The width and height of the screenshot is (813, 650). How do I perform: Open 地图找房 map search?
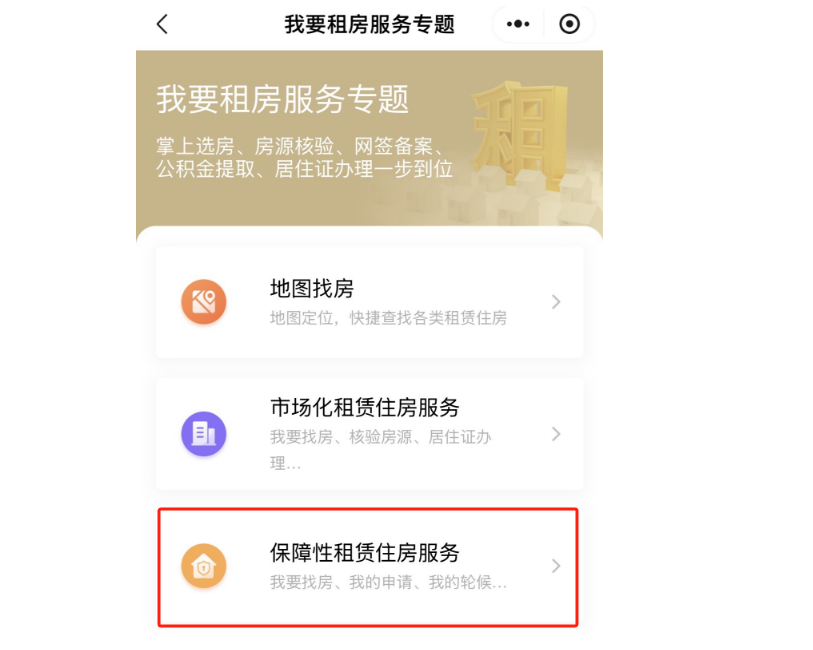pyautogui.click(x=369, y=302)
